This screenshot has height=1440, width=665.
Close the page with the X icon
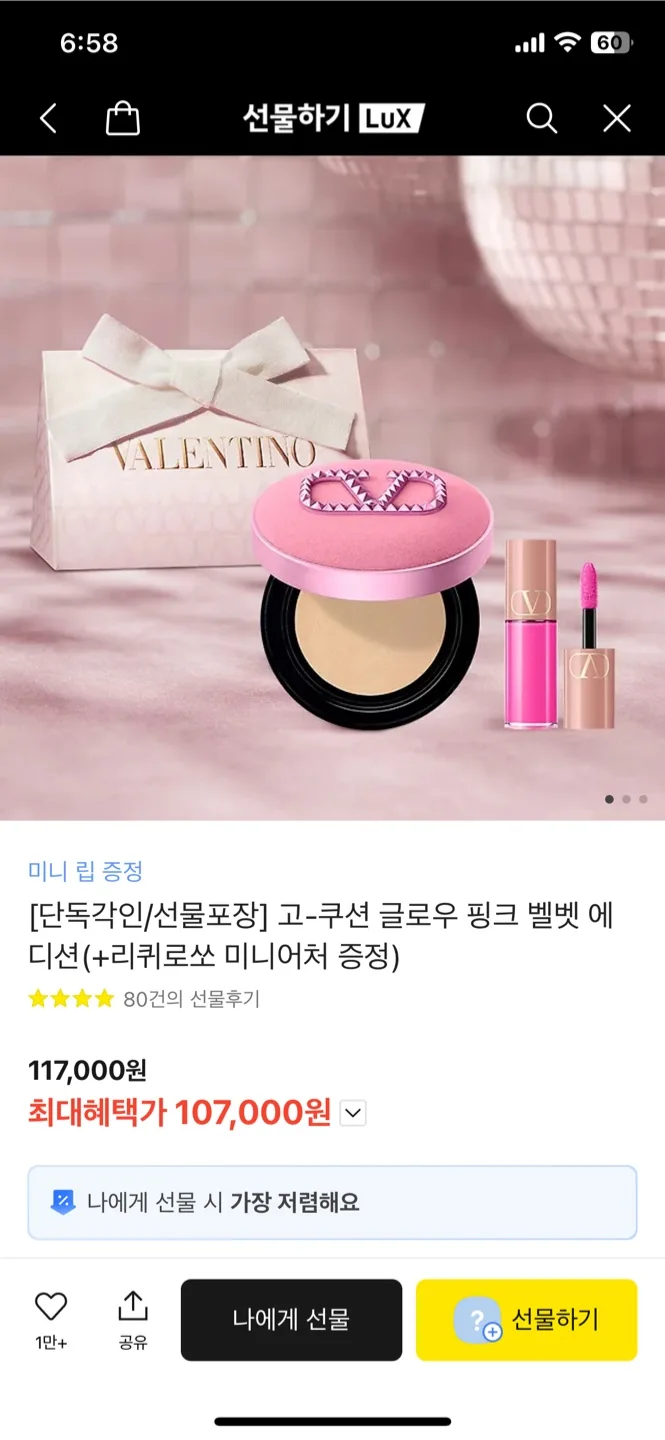tap(617, 119)
